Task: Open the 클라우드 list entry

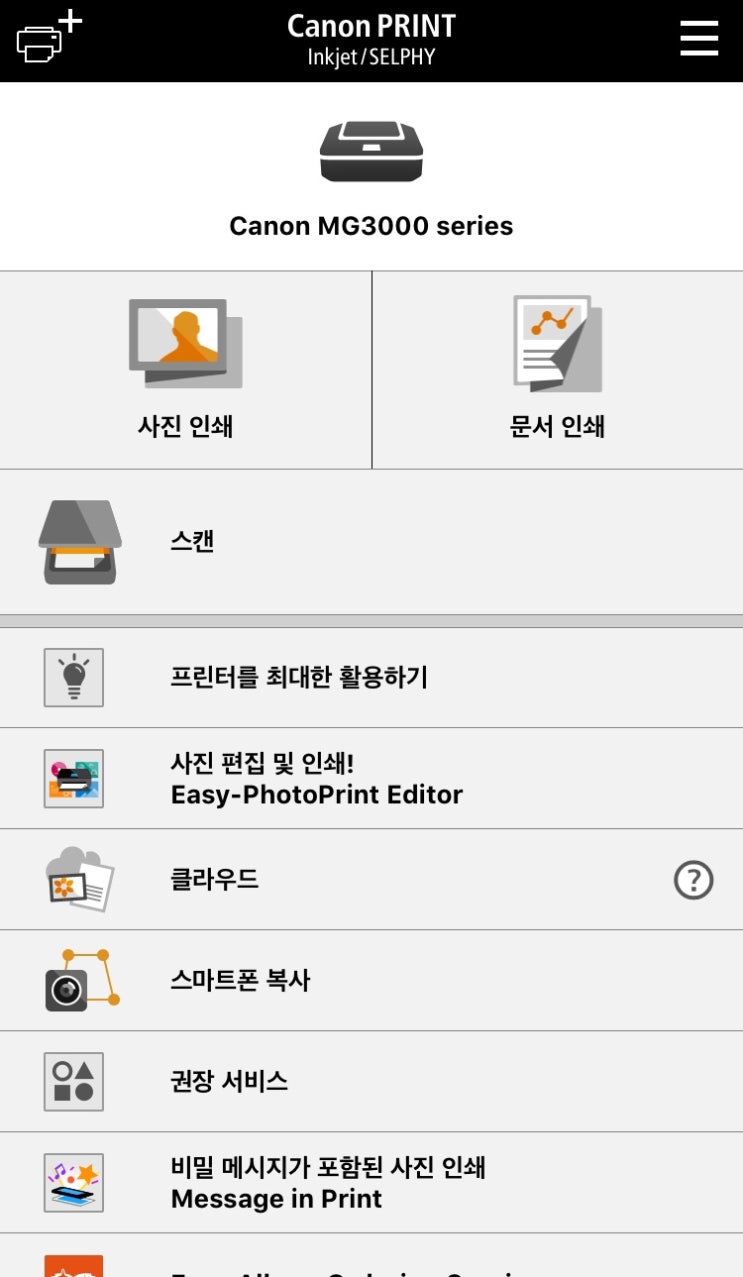Action: pyautogui.click(x=371, y=879)
